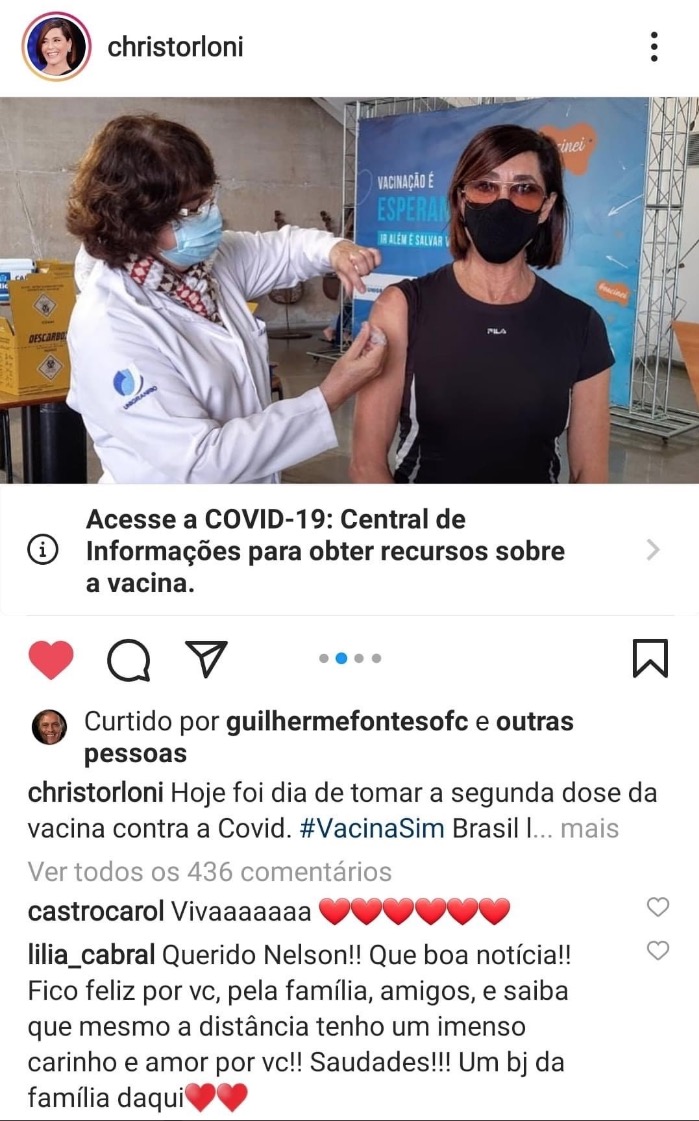Expand the caption with "mais"

[589, 829]
